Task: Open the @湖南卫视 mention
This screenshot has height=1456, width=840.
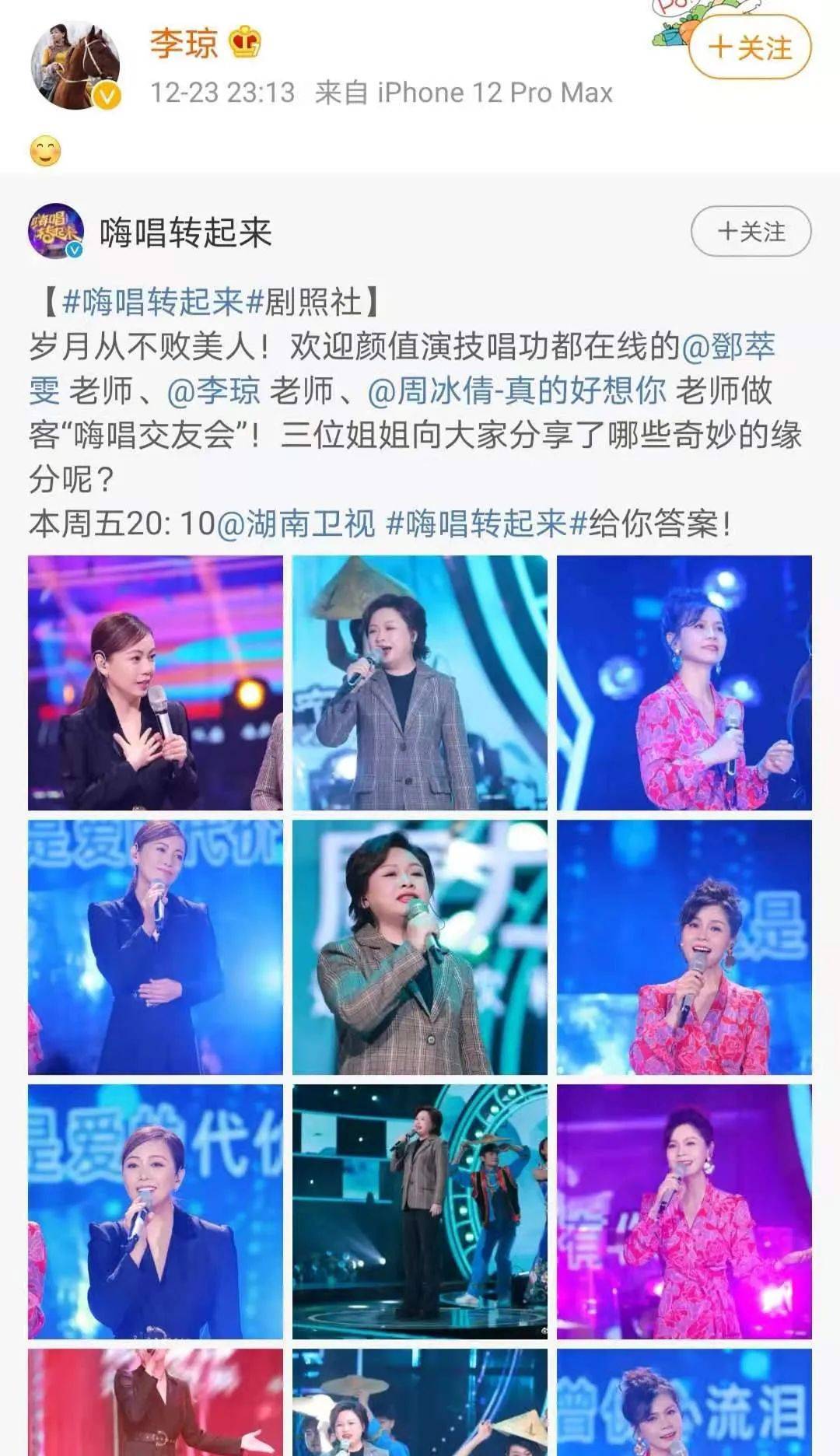Action: click(296, 523)
